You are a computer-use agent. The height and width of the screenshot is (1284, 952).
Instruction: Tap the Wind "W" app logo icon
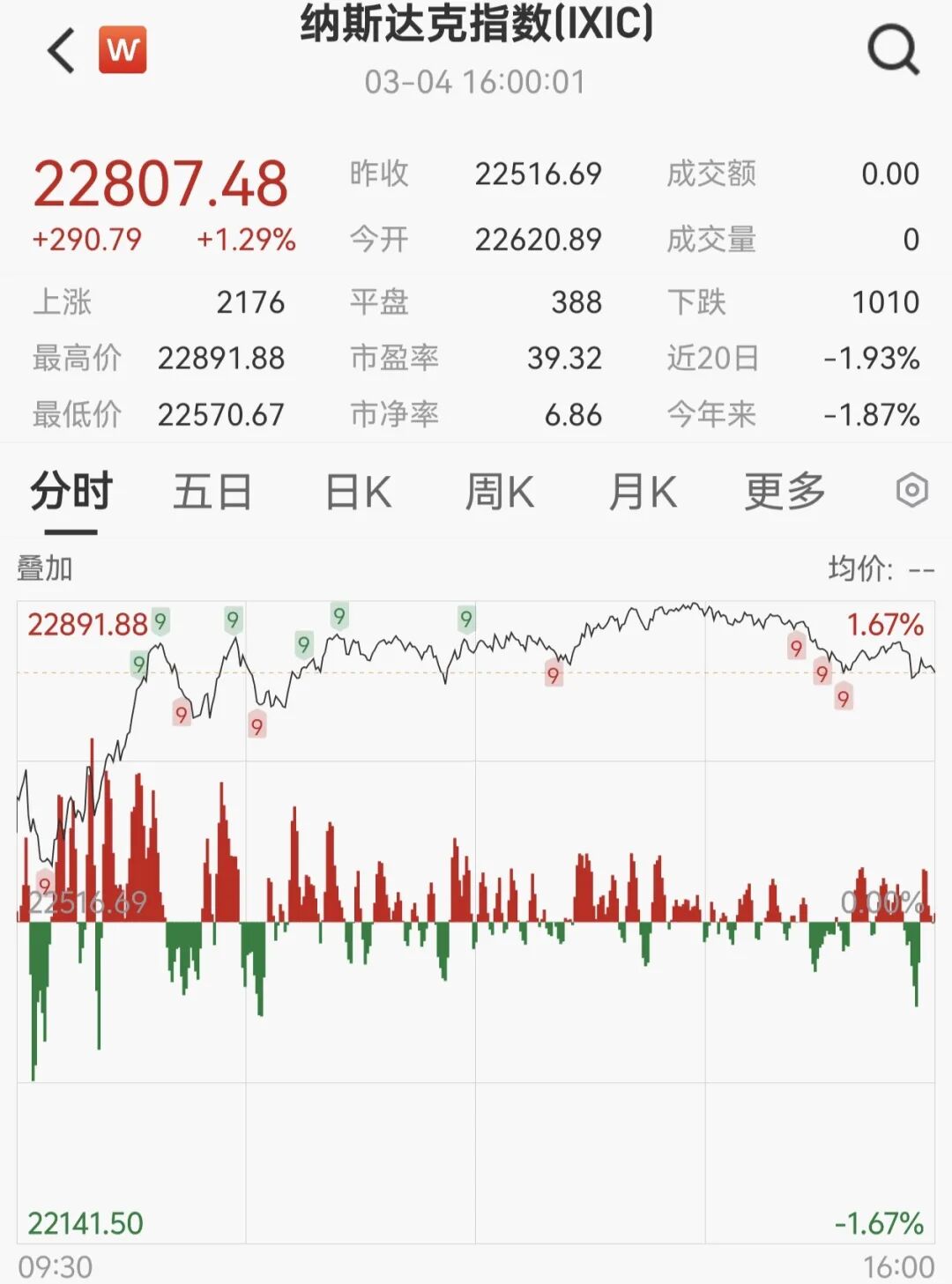click(x=123, y=50)
